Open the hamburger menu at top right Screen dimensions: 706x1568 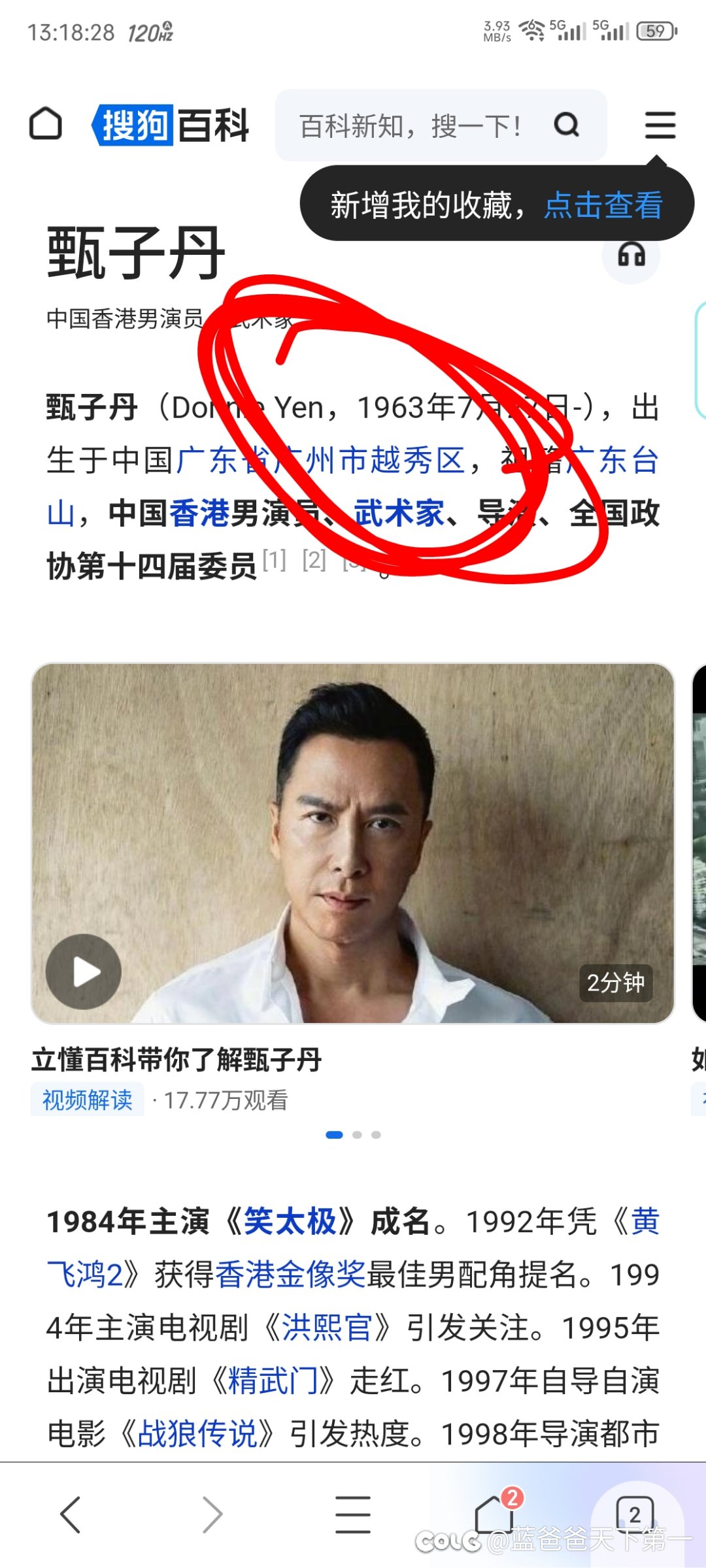pyautogui.click(x=659, y=125)
